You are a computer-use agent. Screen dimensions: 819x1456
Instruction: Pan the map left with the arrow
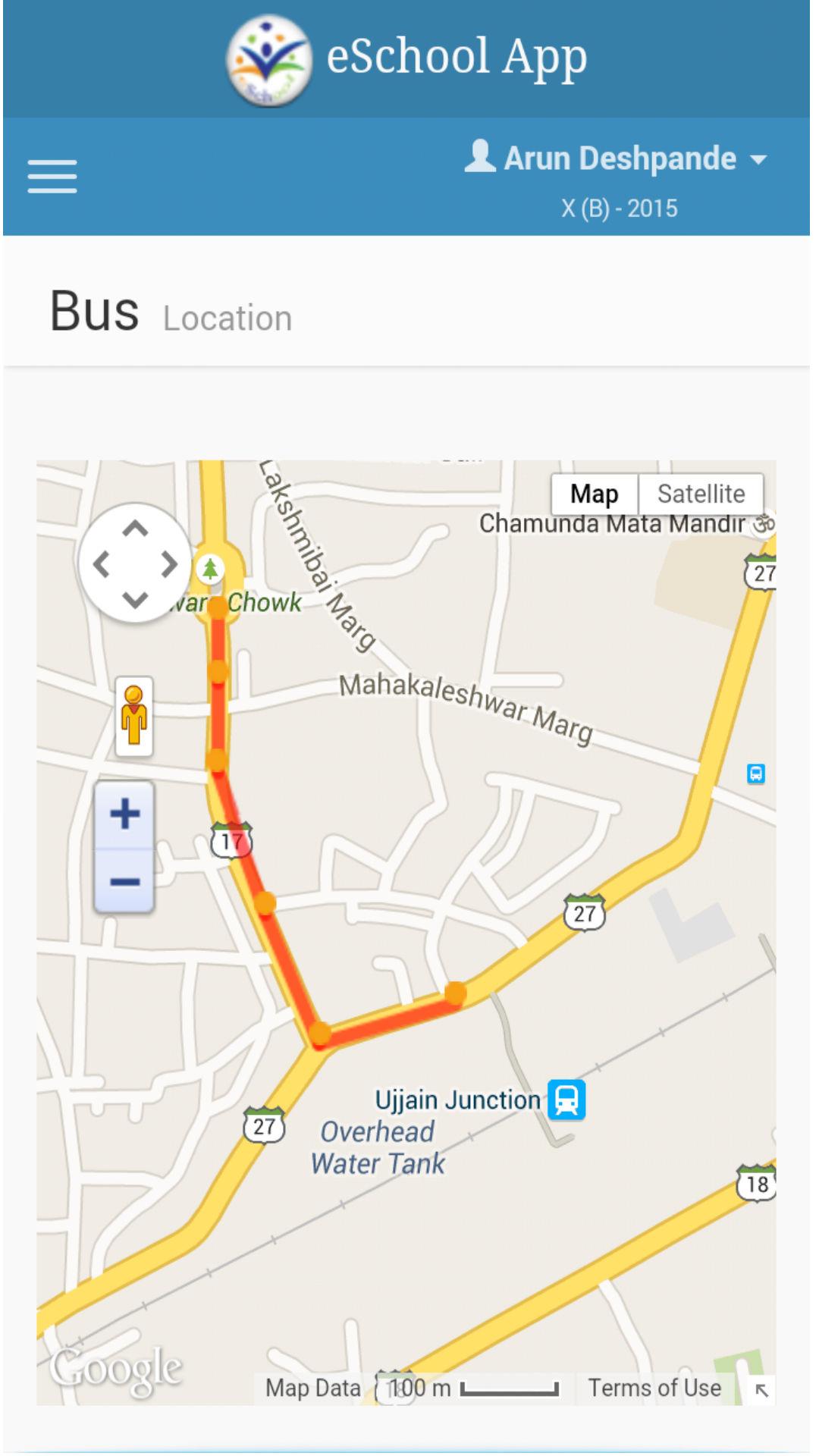(x=100, y=564)
